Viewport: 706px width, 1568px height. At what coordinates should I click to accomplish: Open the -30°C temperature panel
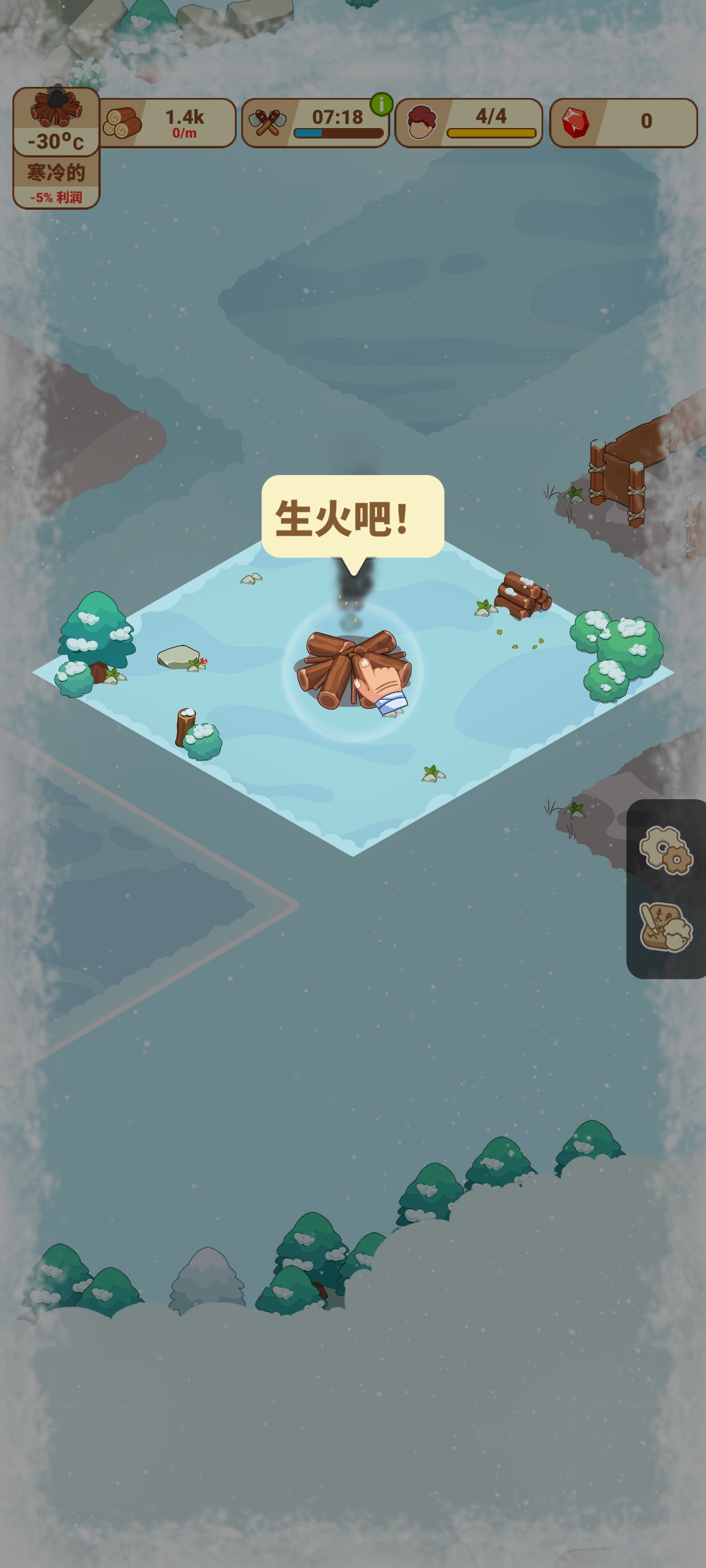(56, 148)
